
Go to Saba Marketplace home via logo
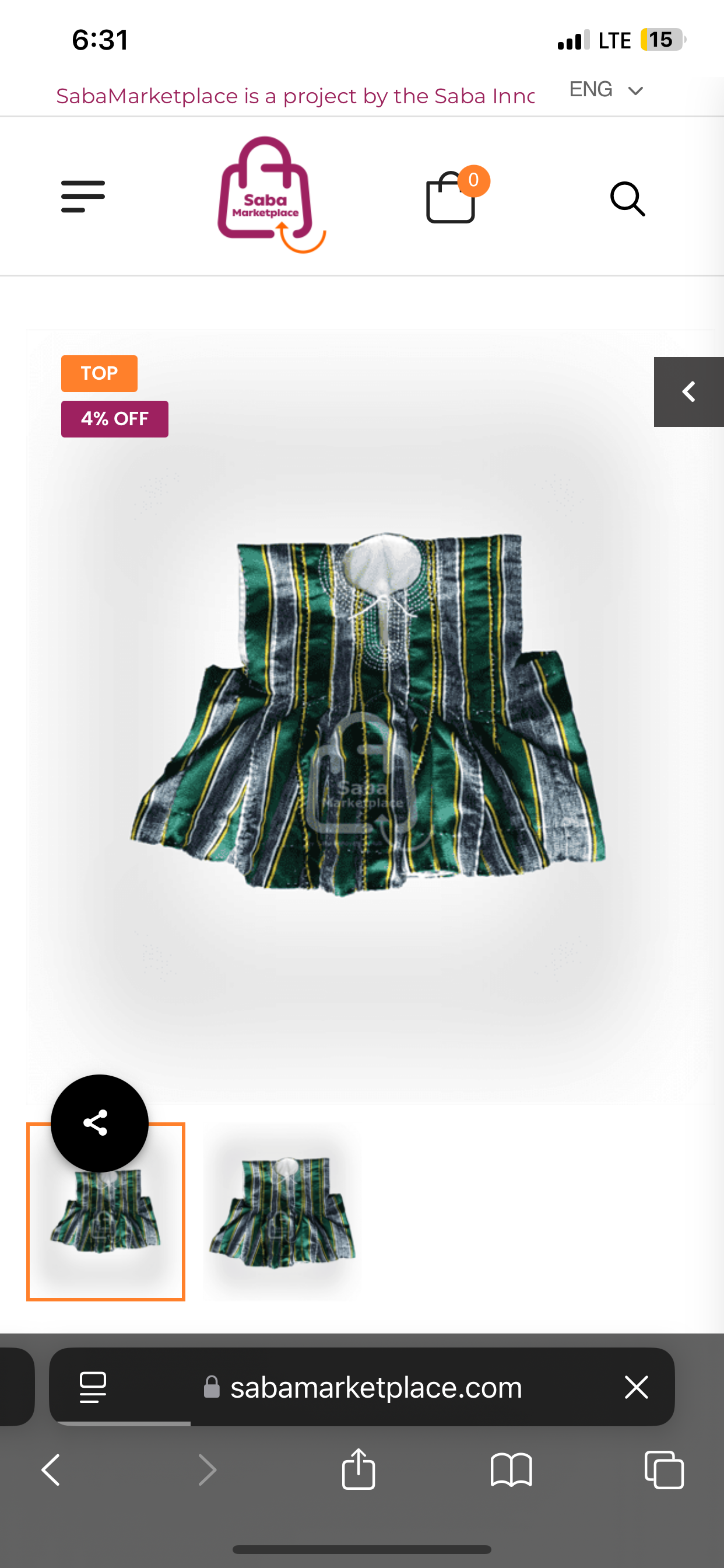(x=271, y=195)
